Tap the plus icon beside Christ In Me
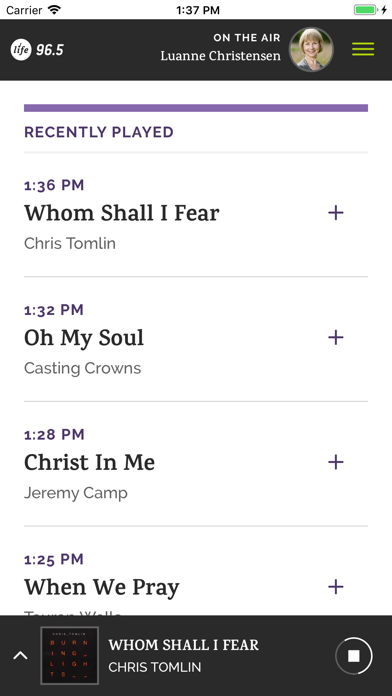This screenshot has width=392, height=696. pos(336,463)
